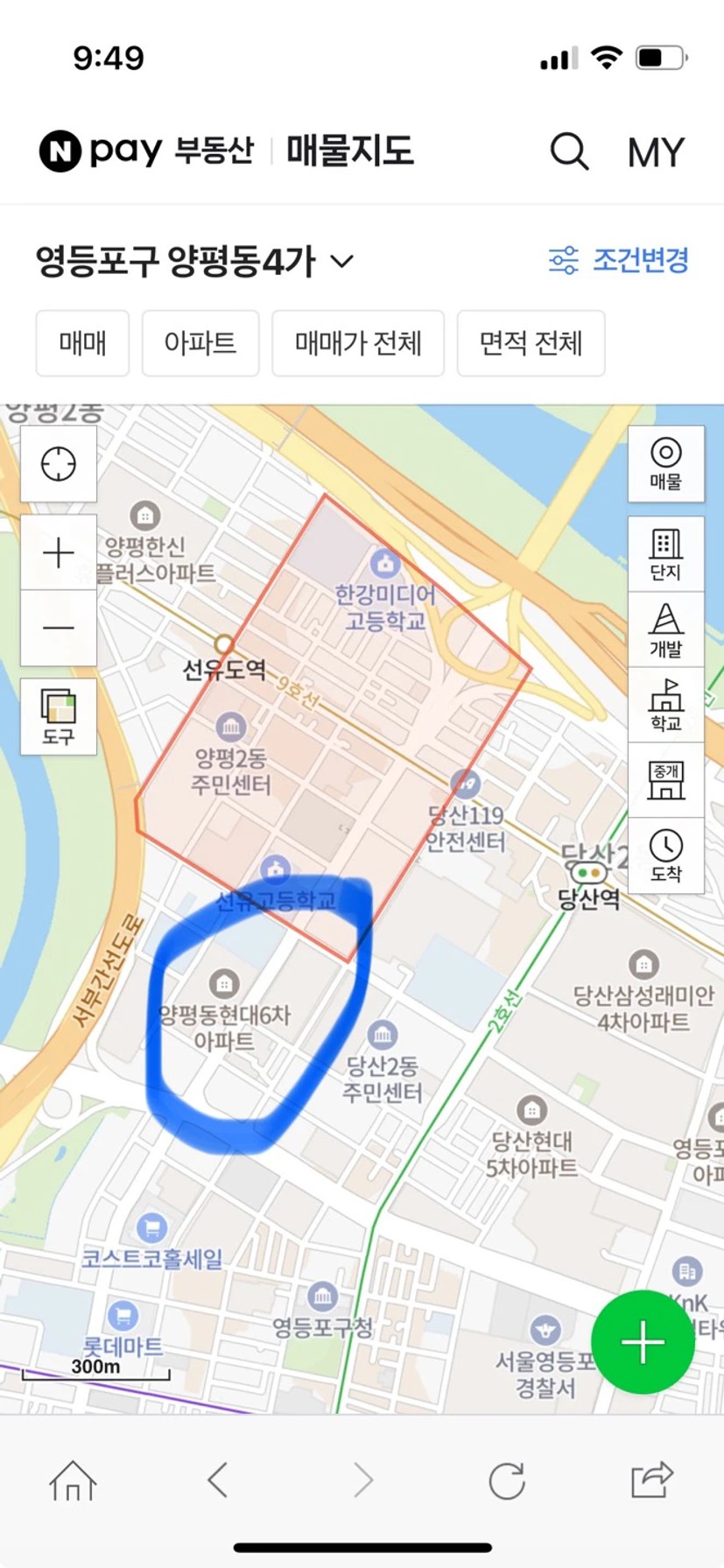
Task: Open the 면적 전체 area filter
Action: (531, 343)
